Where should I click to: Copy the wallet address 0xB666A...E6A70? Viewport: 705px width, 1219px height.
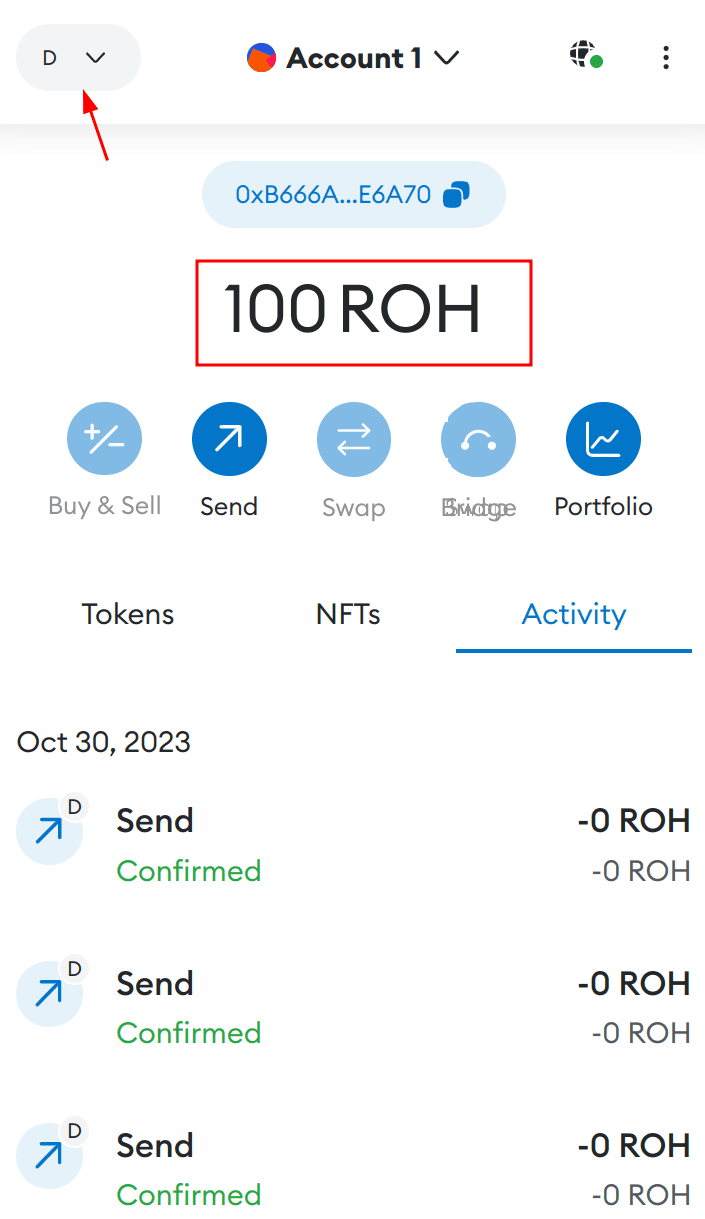click(x=353, y=194)
